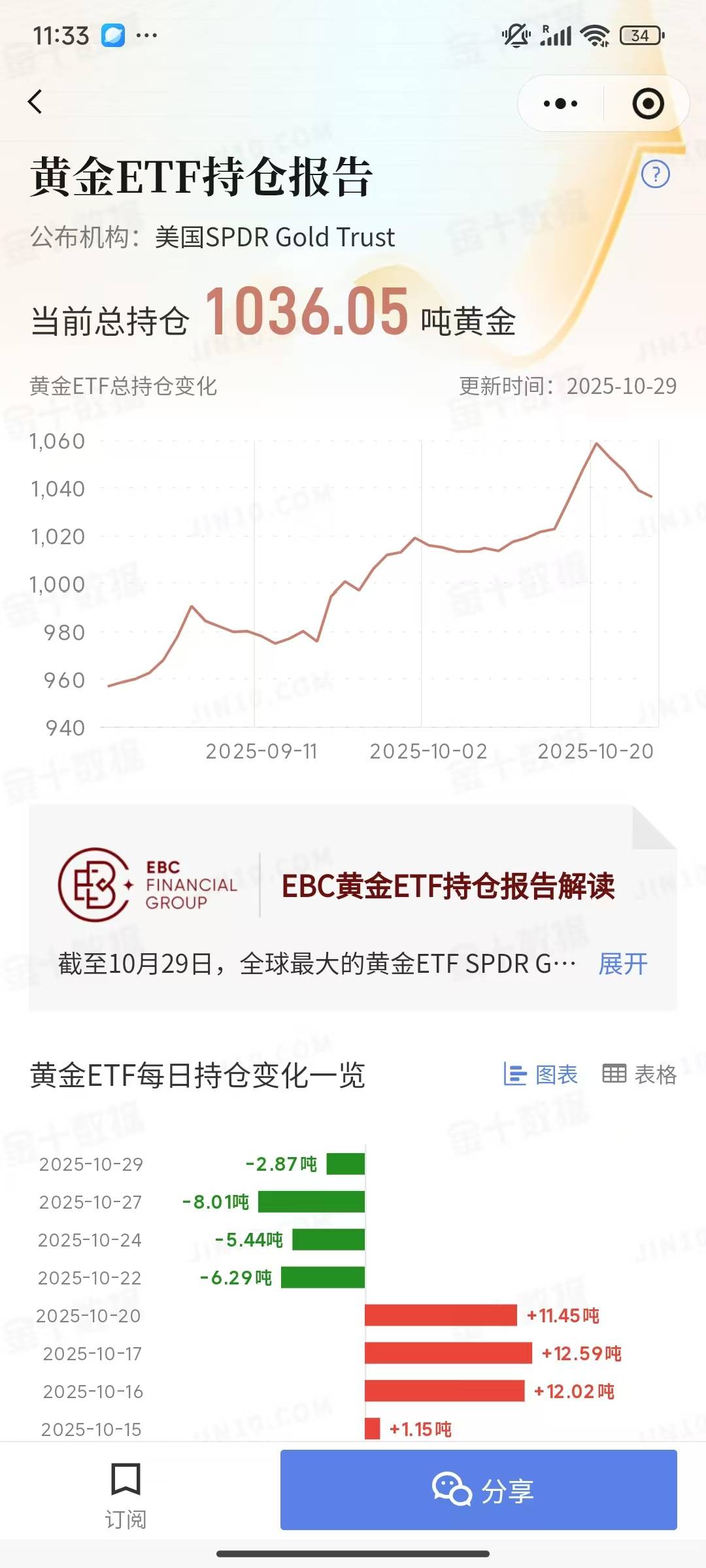Expand the EBC report interpretation text

click(622, 964)
